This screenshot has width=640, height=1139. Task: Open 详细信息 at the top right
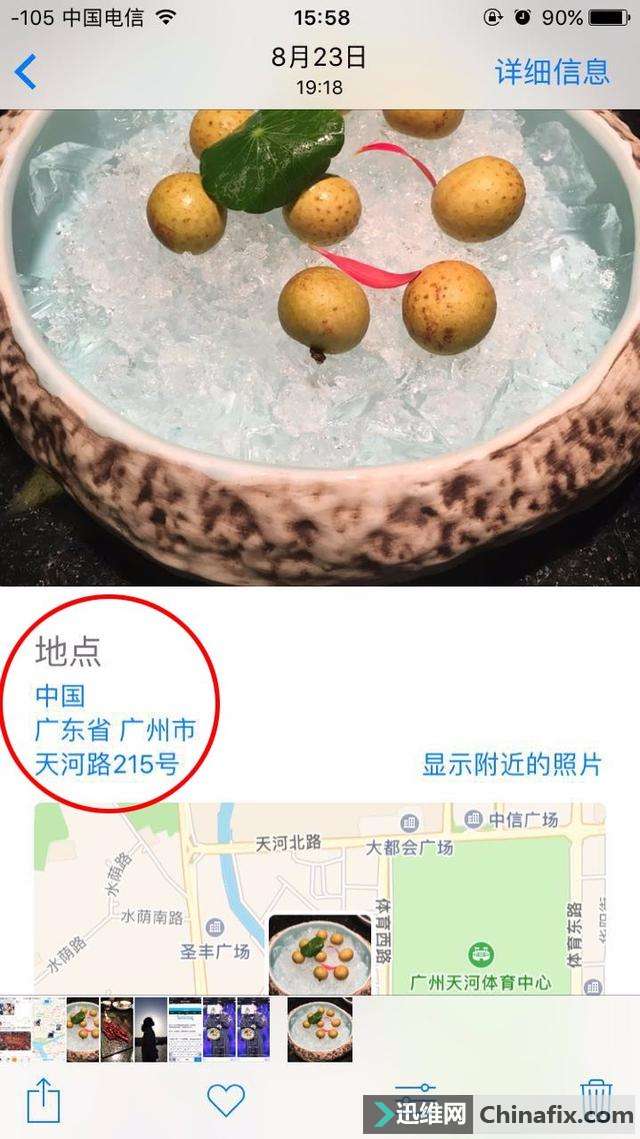552,72
